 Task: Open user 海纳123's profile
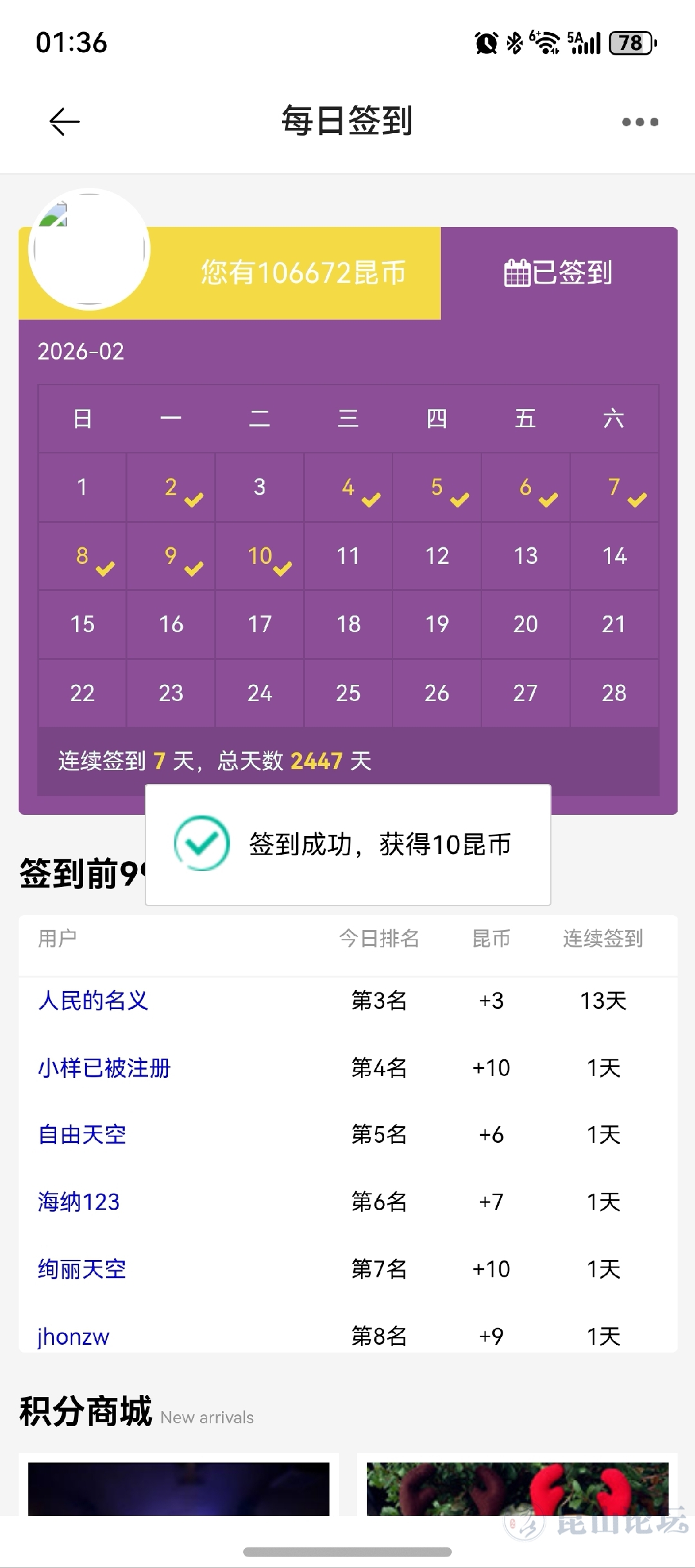point(79,1201)
